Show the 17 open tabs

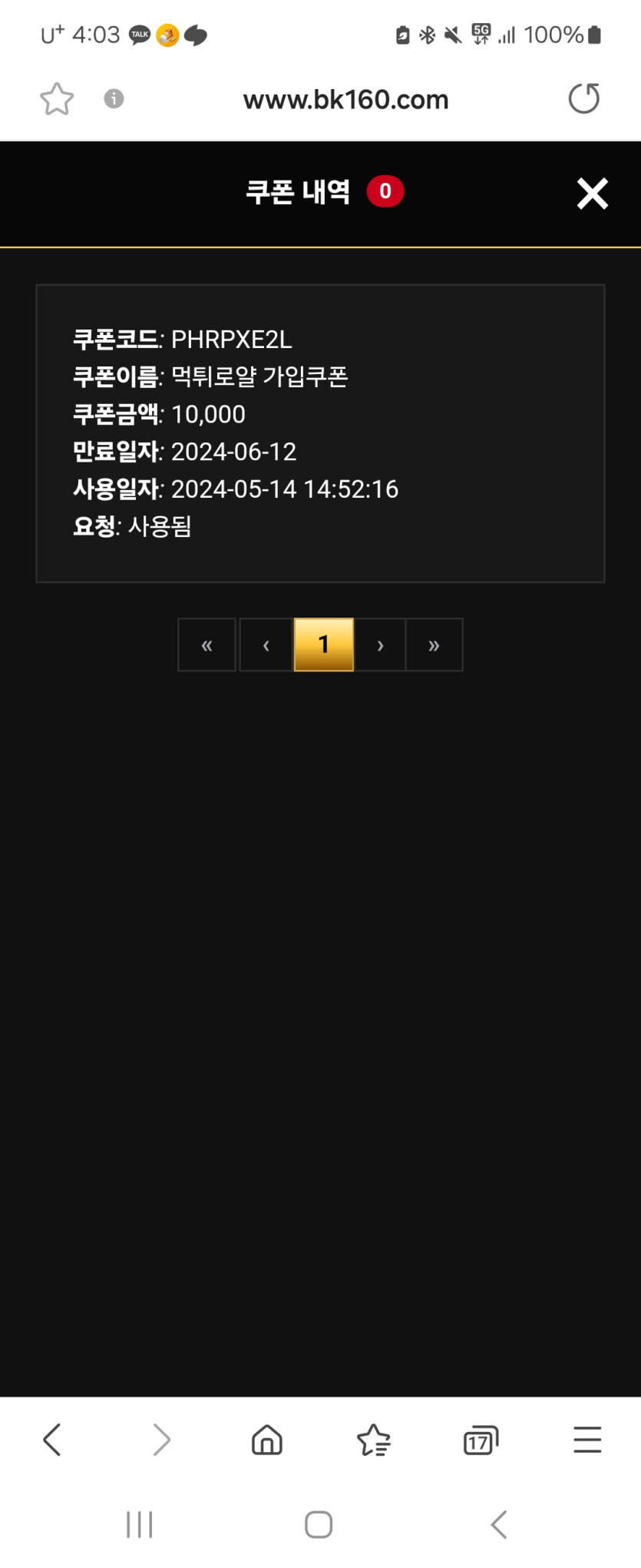pyautogui.click(x=481, y=1440)
